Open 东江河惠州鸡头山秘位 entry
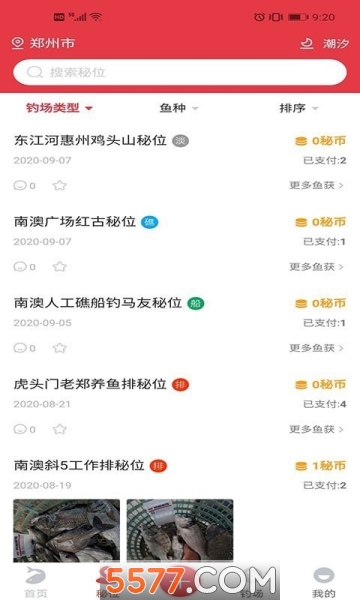This screenshot has height=600, width=360. point(90,140)
